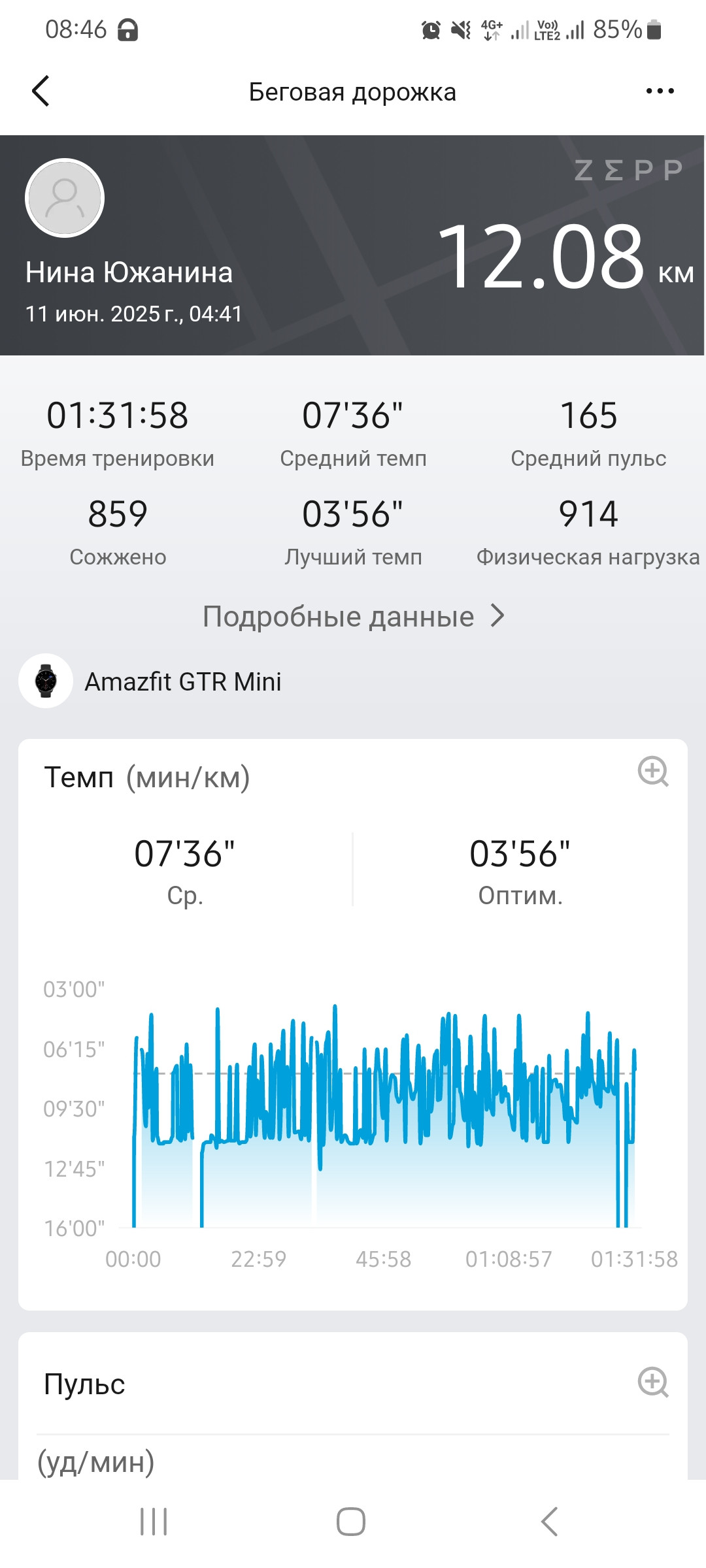Zoom into the Пульс chart
706x1568 pixels.
[653, 1382]
